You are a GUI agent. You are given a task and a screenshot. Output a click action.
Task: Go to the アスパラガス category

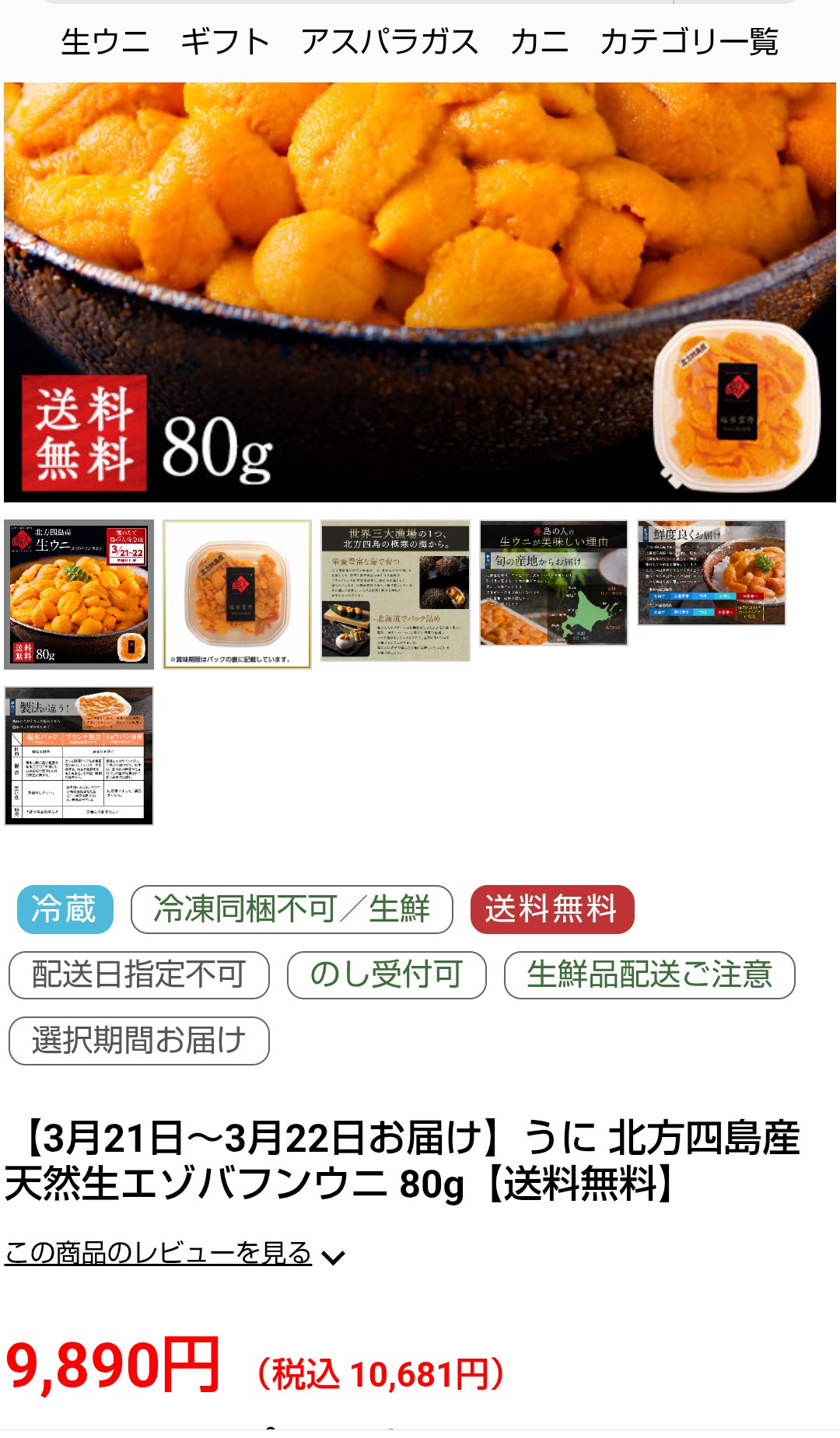coord(389,42)
